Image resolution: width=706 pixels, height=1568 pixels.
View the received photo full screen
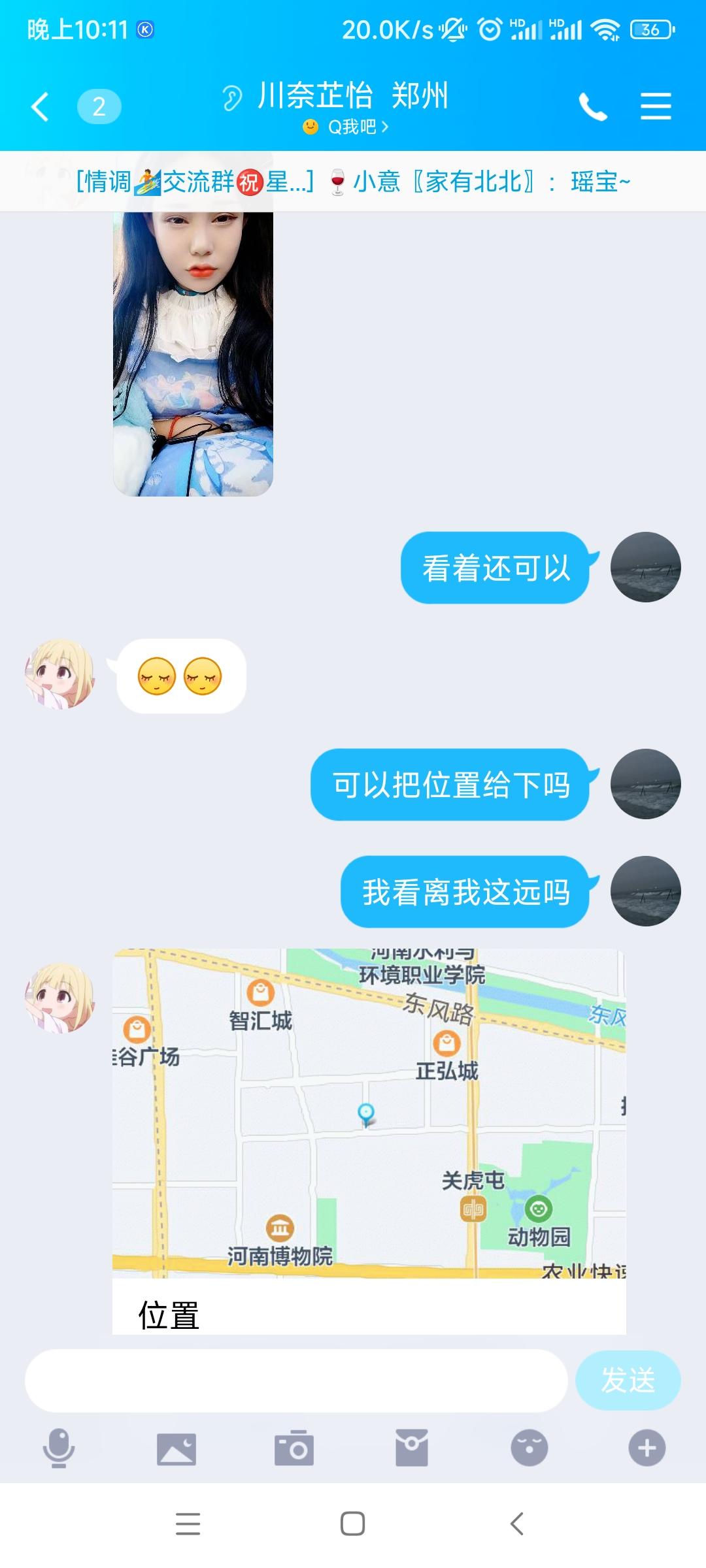click(193, 353)
